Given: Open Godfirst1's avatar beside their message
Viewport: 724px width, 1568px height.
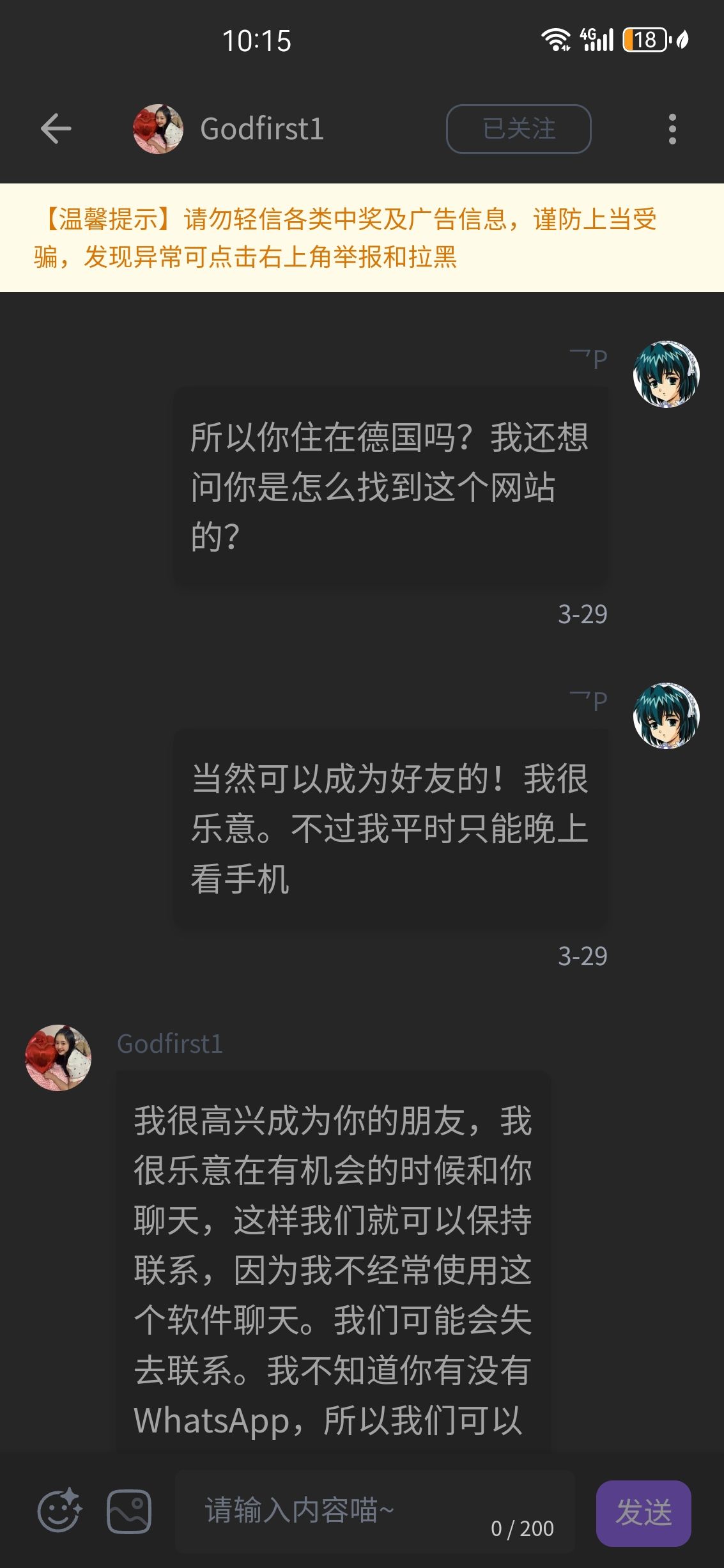Looking at the screenshot, I should [58, 1058].
